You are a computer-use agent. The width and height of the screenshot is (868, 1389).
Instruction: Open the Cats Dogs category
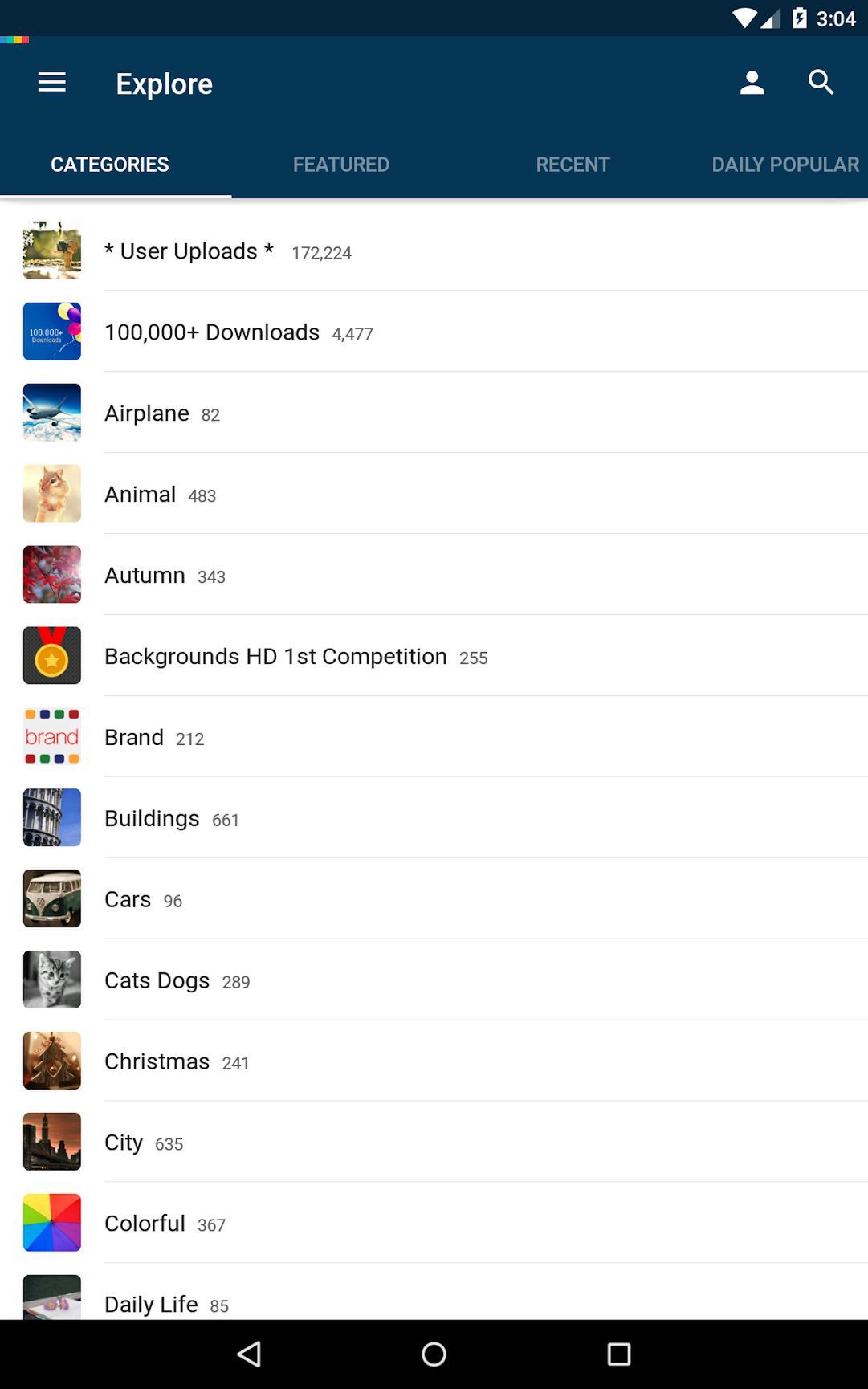[434, 980]
